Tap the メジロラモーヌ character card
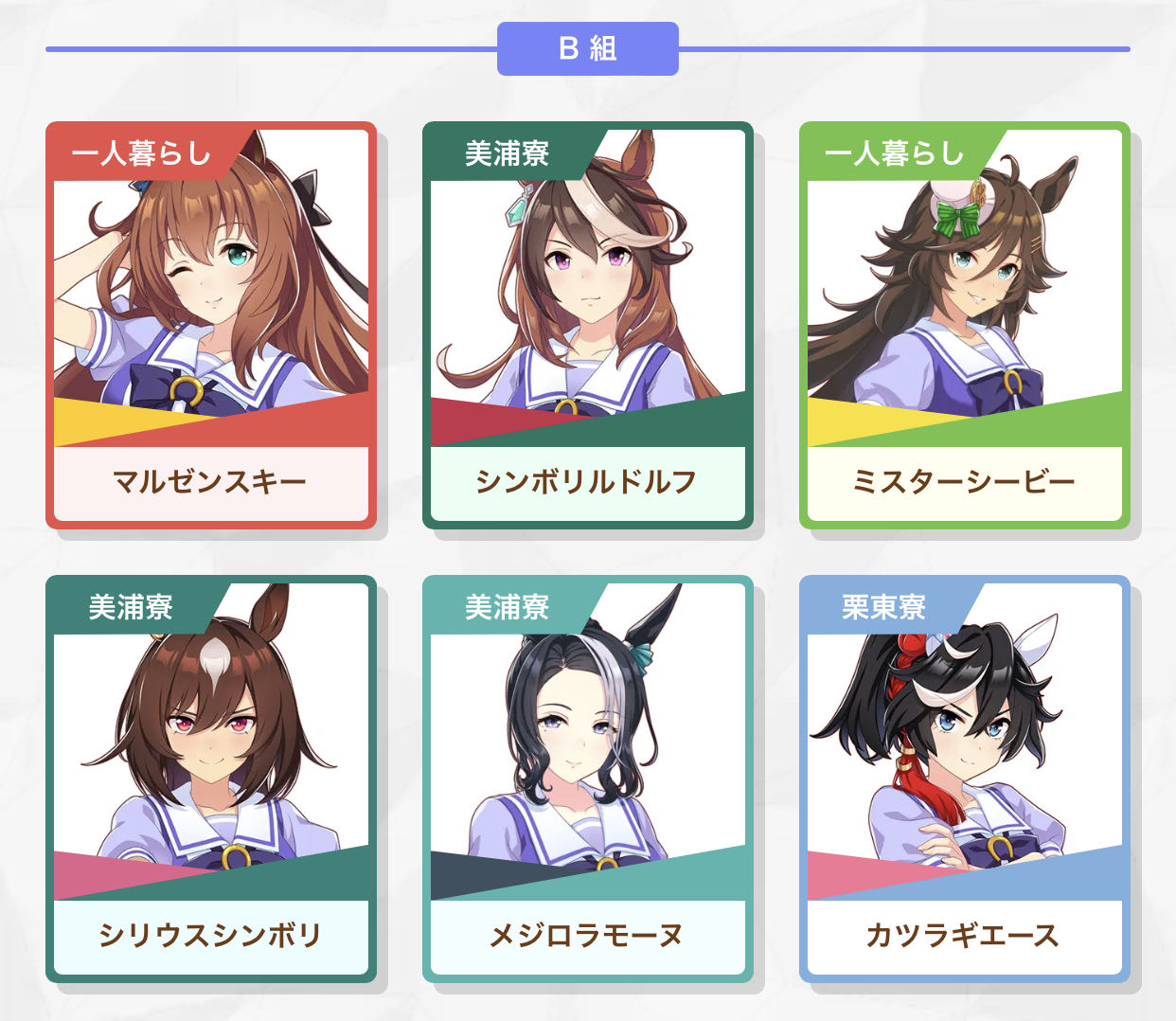1176x1021 pixels. pyautogui.click(x=587, y=779)
